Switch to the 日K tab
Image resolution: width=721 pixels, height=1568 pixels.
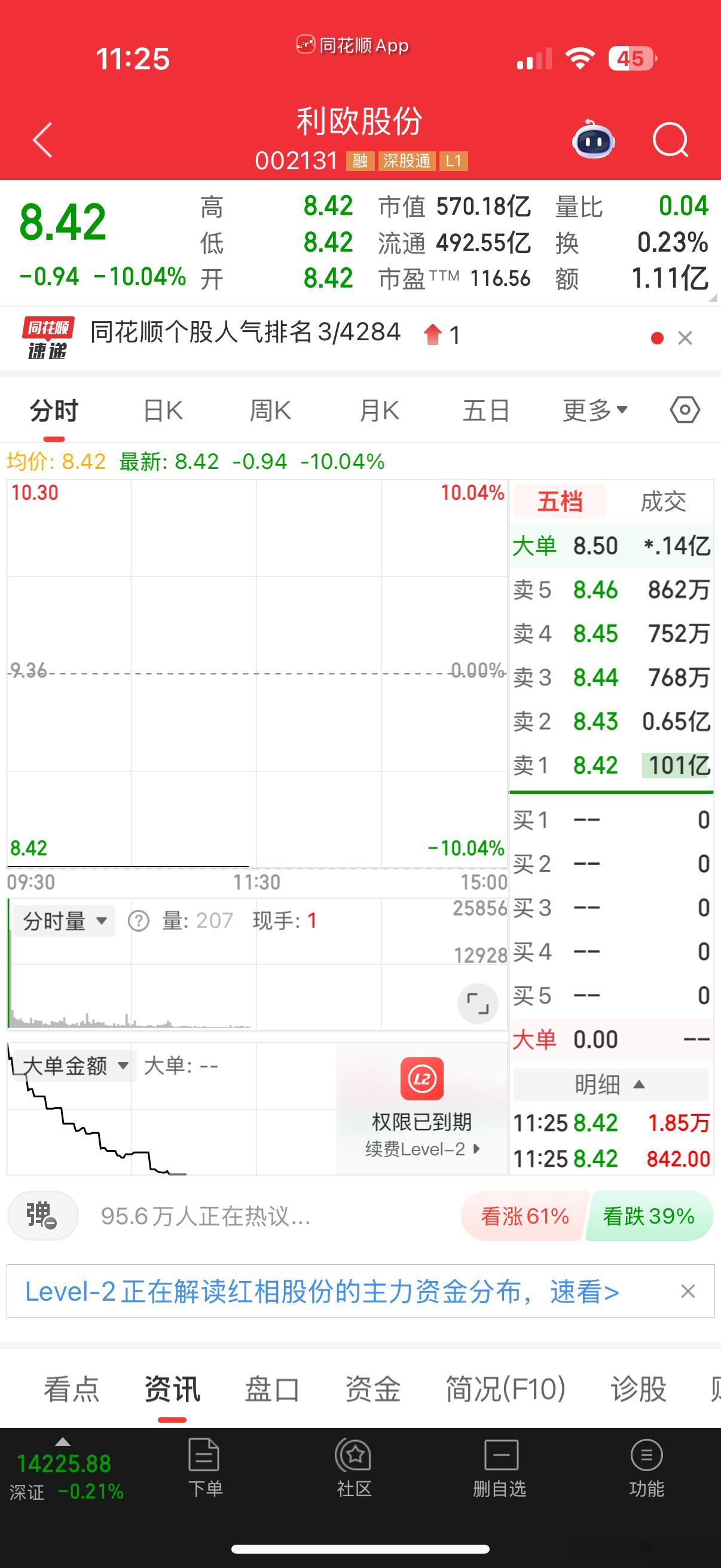161,409
